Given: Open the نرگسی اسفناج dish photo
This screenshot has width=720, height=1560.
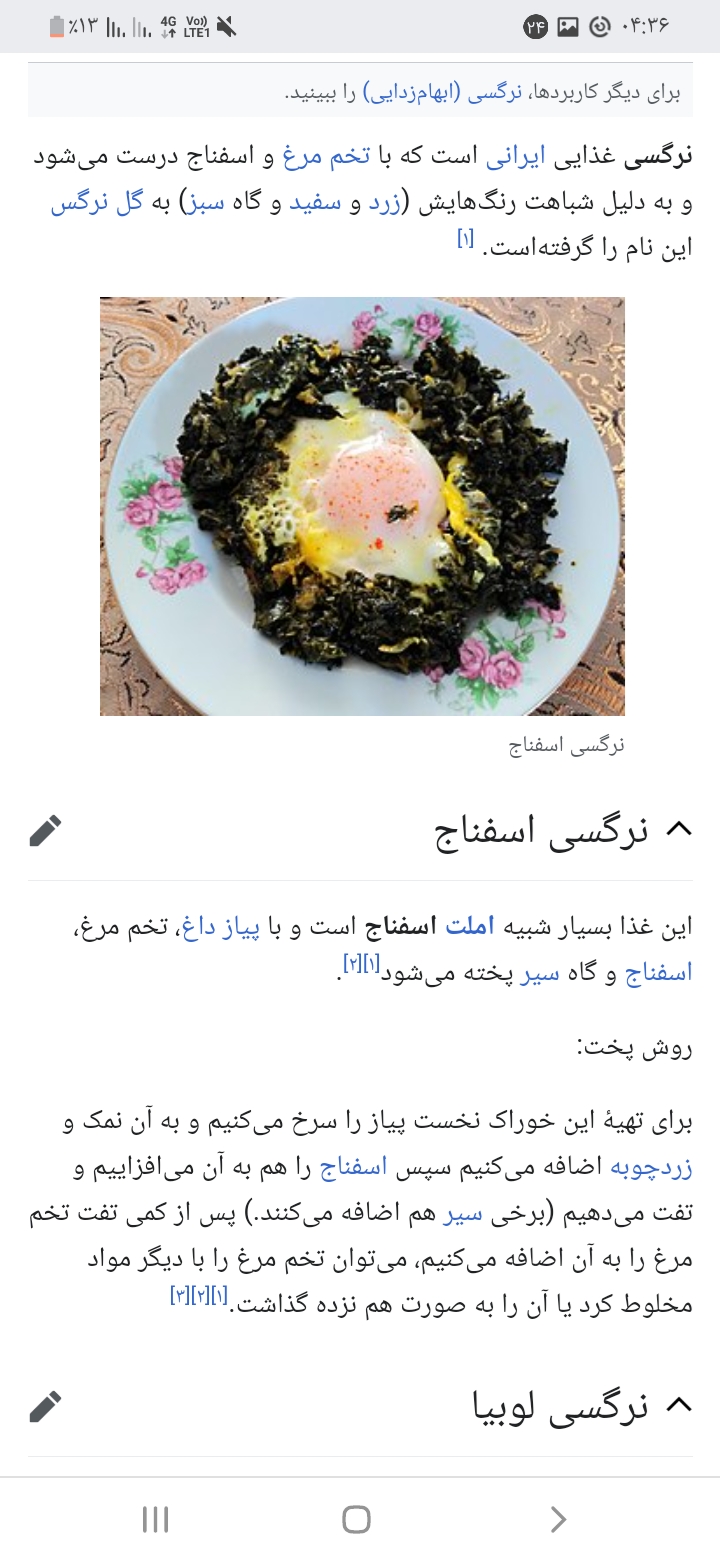Looking at the screenshot, I should (362, 506).
